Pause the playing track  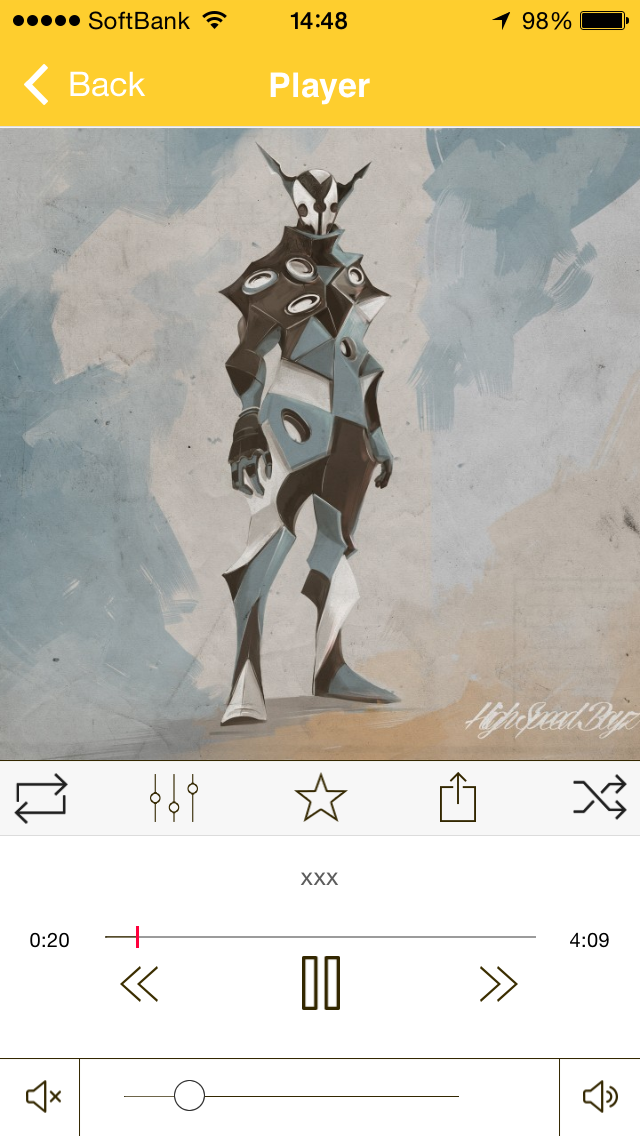[321, 982]
